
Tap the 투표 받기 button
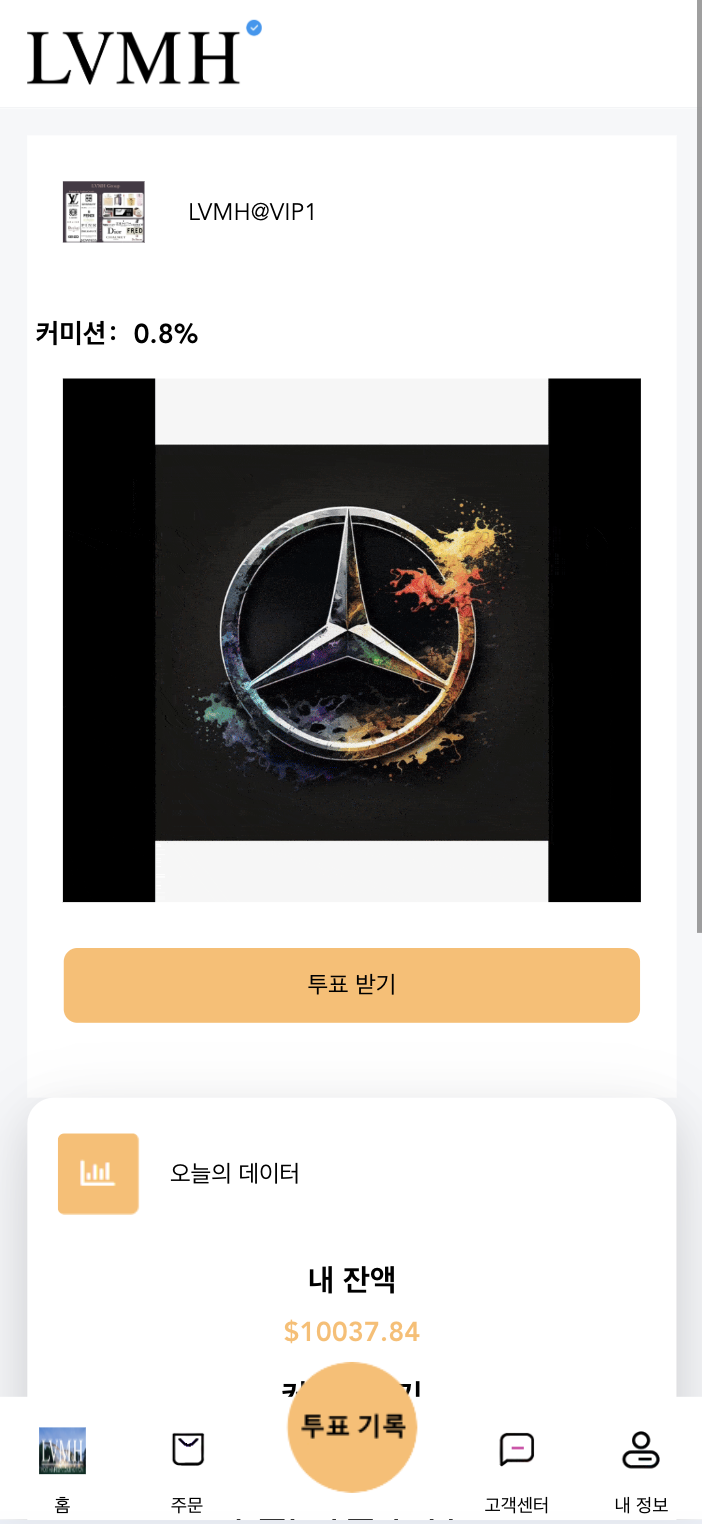(x=351, y=985)
